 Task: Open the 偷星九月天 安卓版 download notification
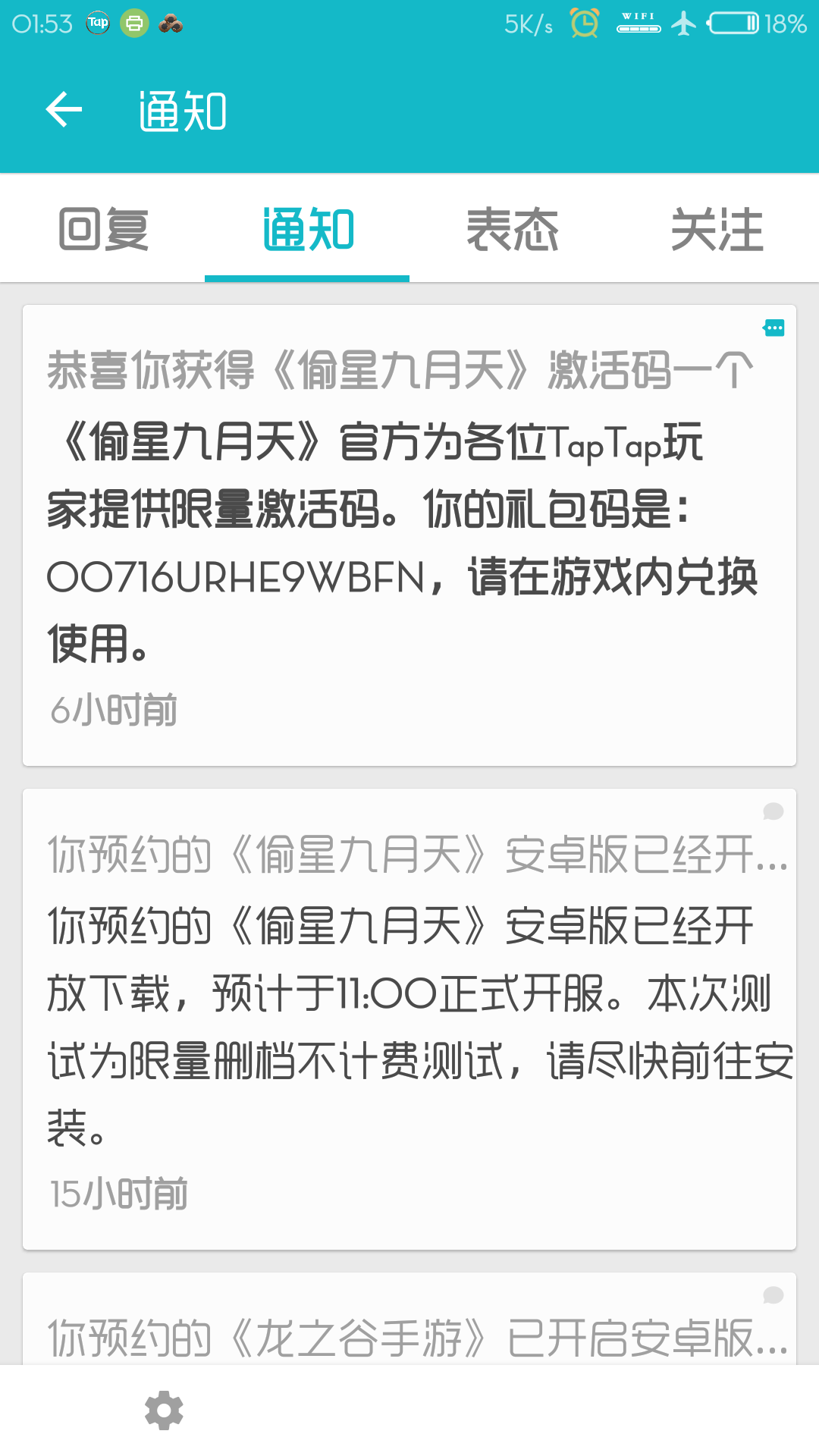click(409, 1019)
